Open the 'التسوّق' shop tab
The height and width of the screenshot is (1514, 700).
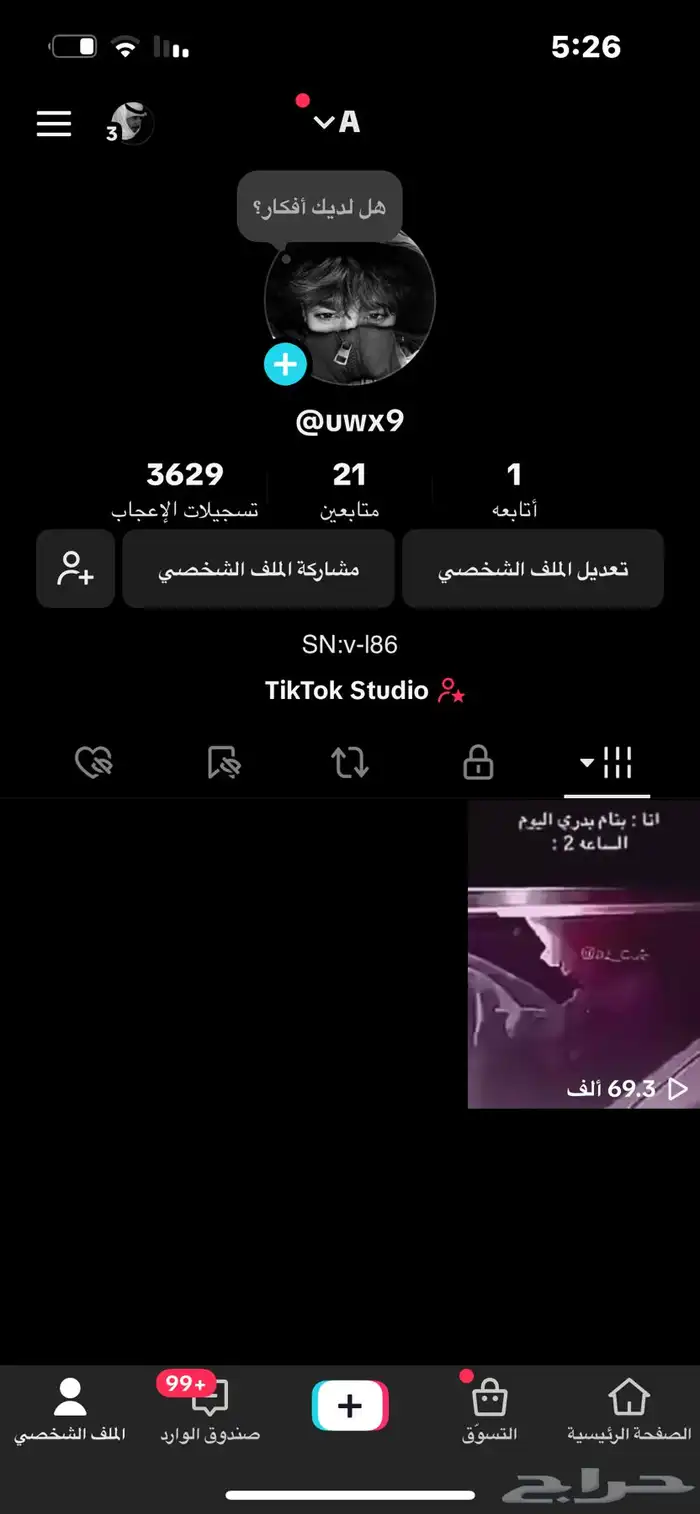489,1410
